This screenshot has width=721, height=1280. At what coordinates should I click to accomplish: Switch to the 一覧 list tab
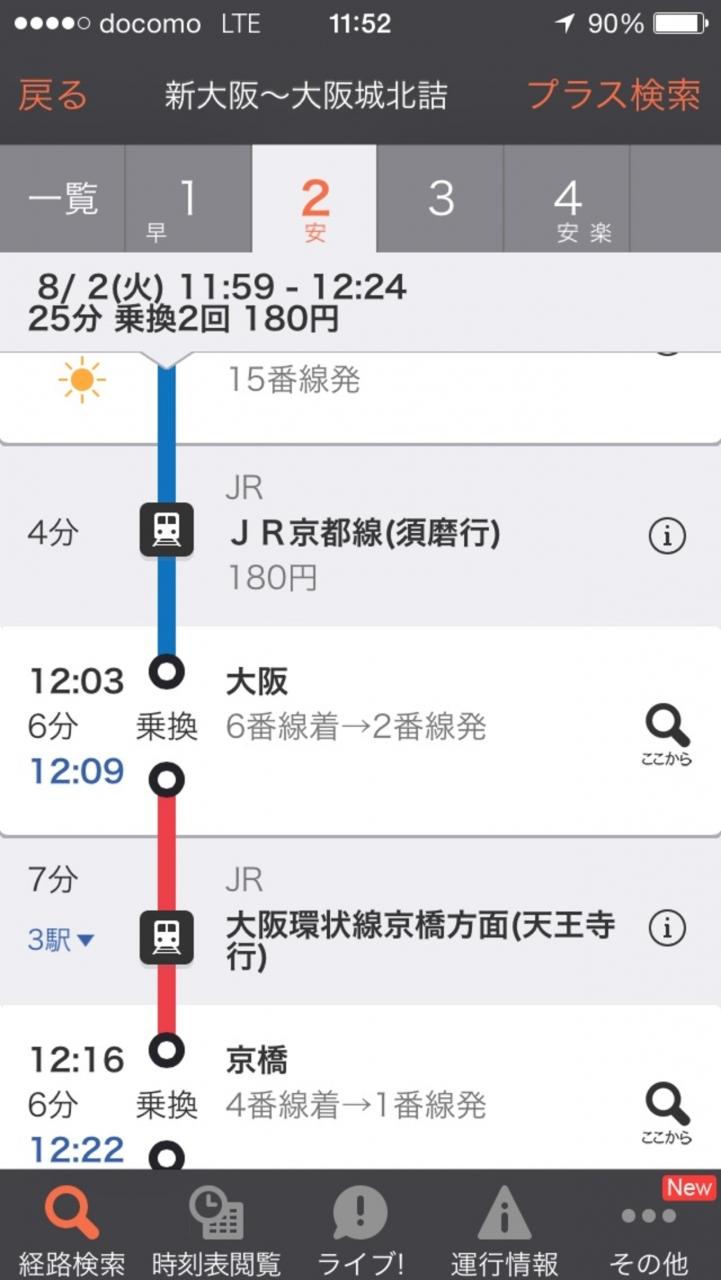(x=63, y=200)
